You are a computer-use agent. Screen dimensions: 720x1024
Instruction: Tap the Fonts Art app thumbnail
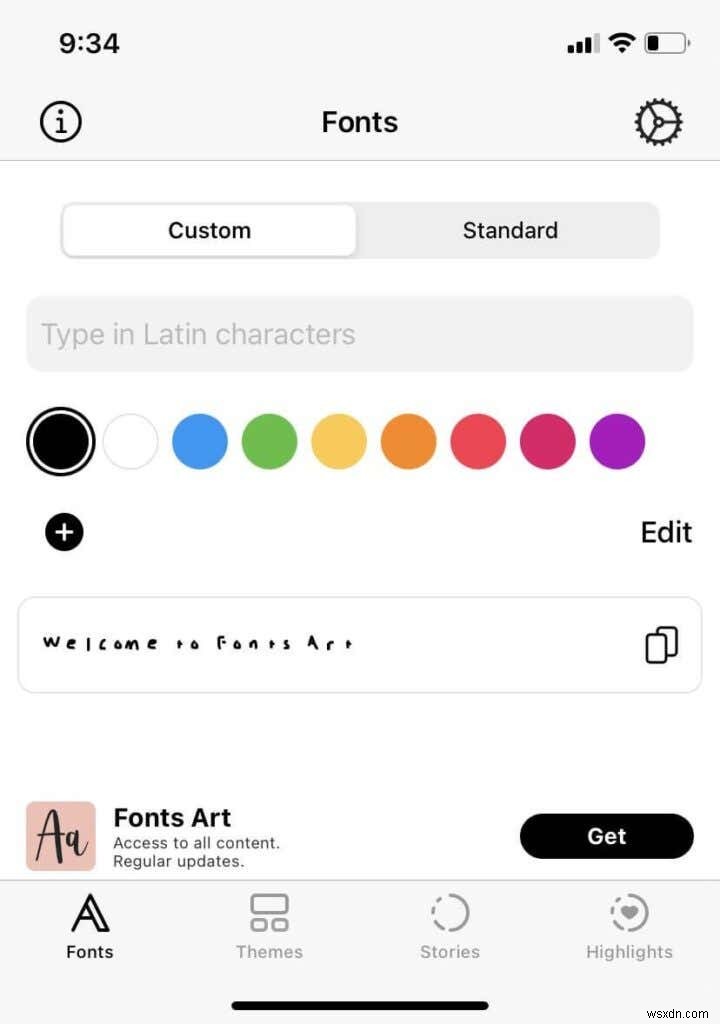click(60, 836)
